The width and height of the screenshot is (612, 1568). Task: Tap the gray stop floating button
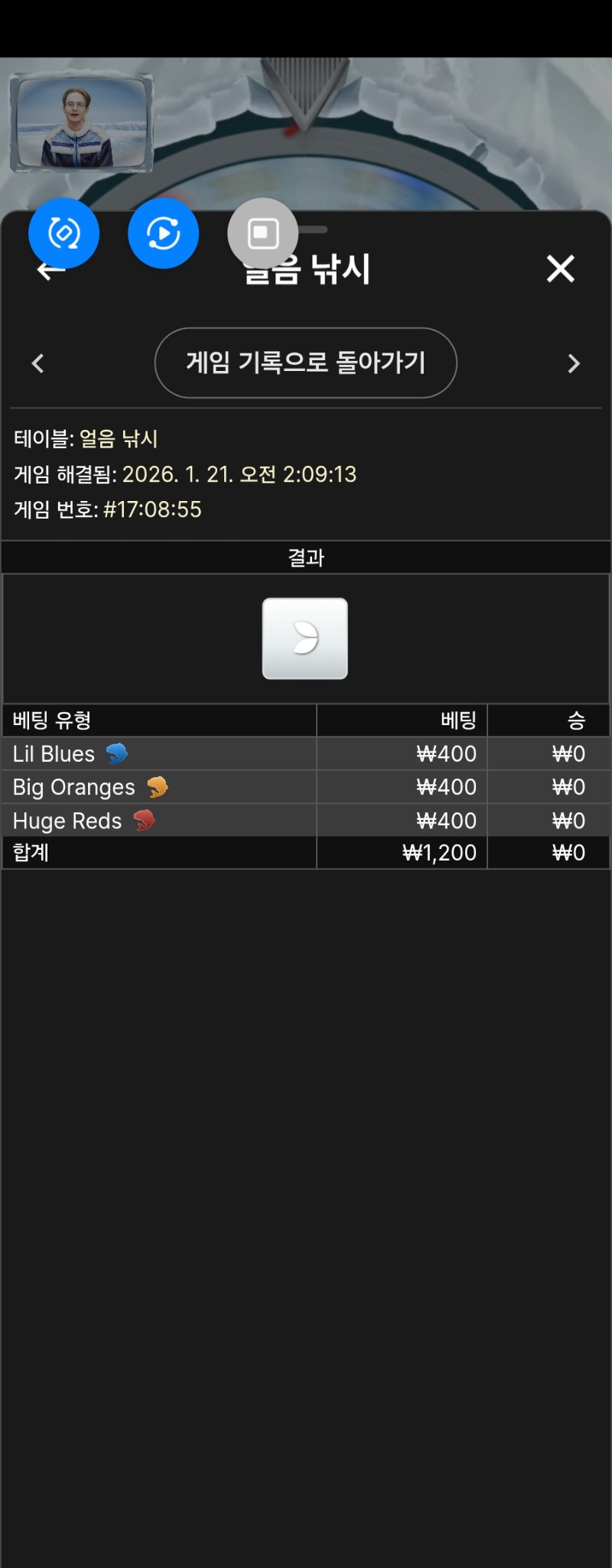pyautogui.click(x=262, y=233)
